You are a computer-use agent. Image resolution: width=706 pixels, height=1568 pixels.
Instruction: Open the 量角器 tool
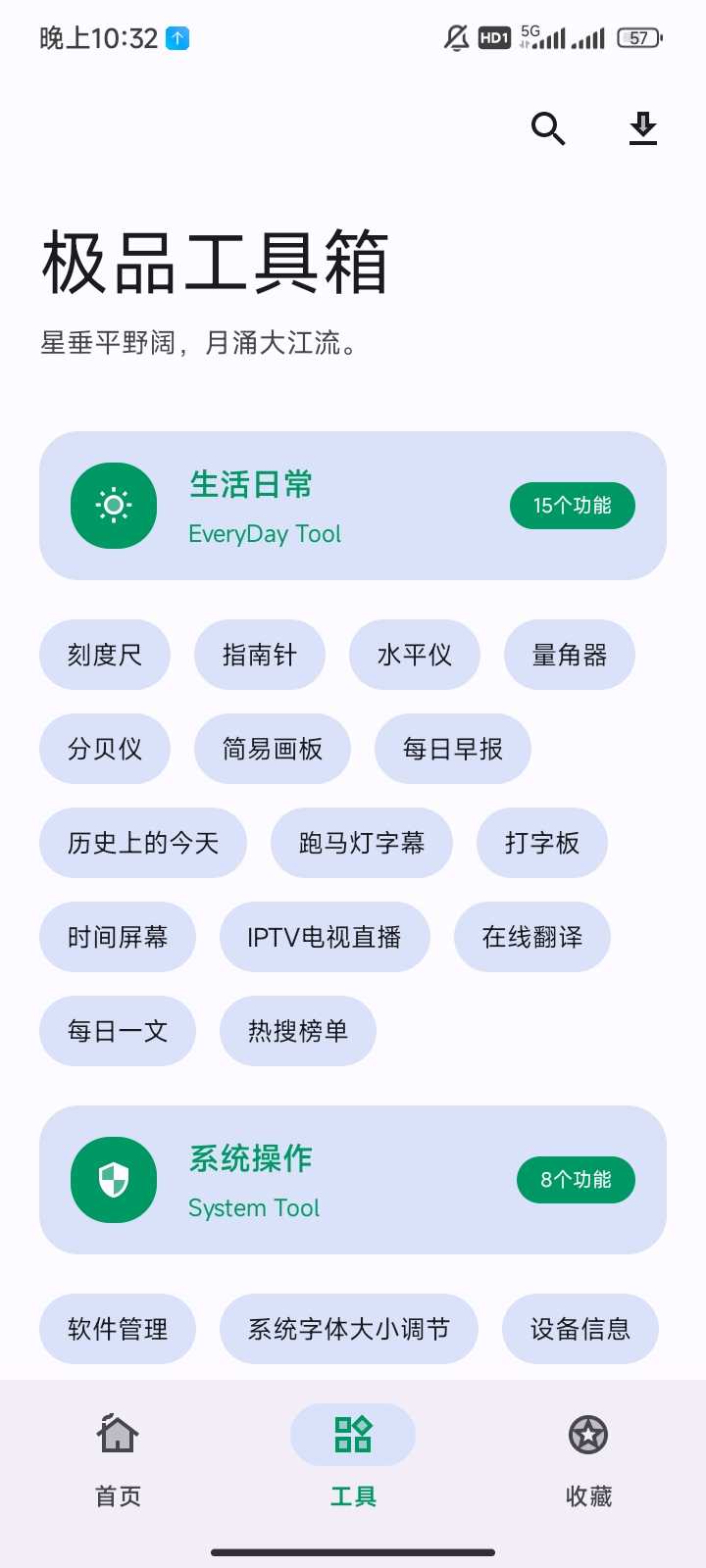coord(570,655)
